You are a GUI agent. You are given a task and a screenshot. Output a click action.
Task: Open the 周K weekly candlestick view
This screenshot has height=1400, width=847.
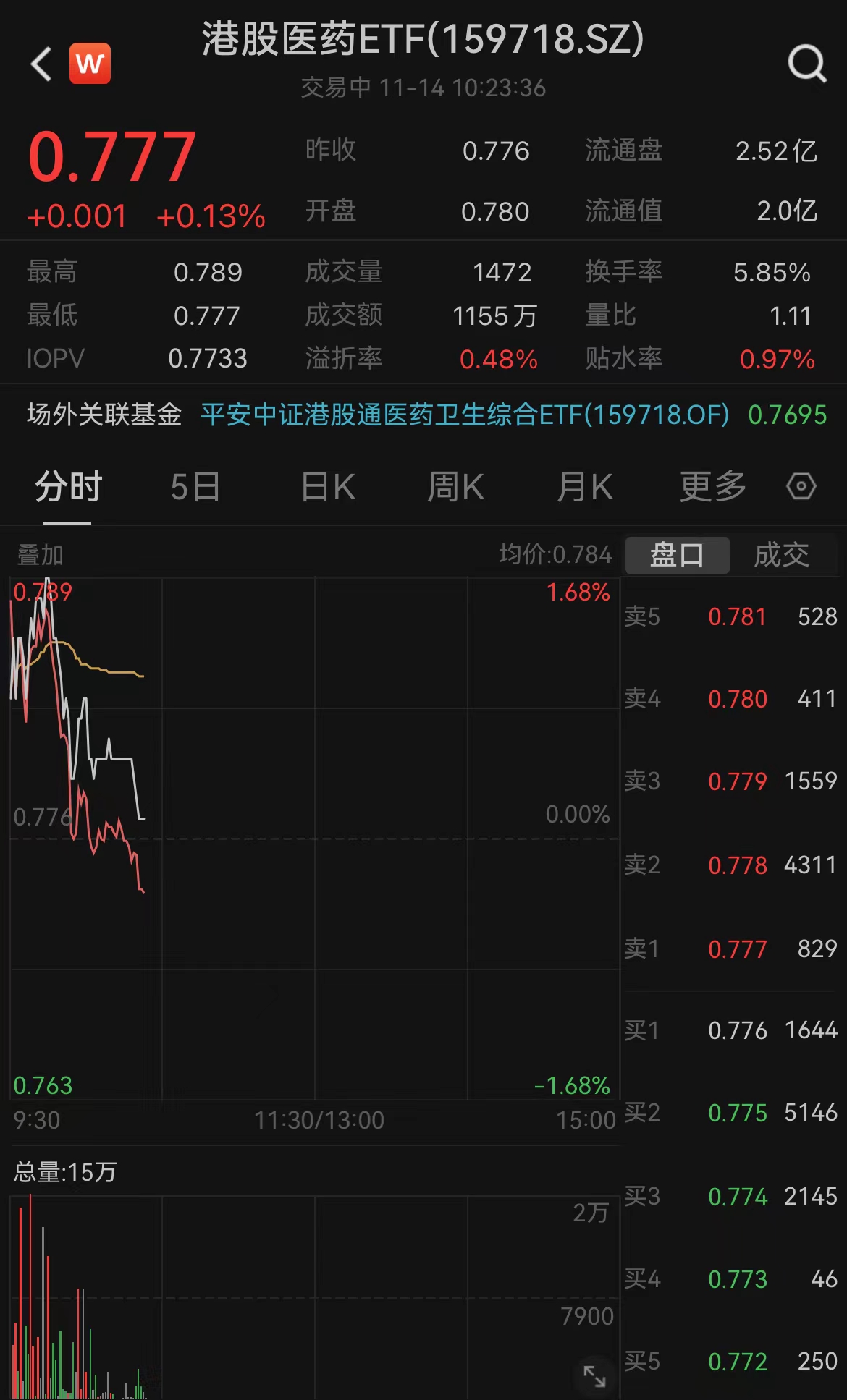click(x=455, y=486)
